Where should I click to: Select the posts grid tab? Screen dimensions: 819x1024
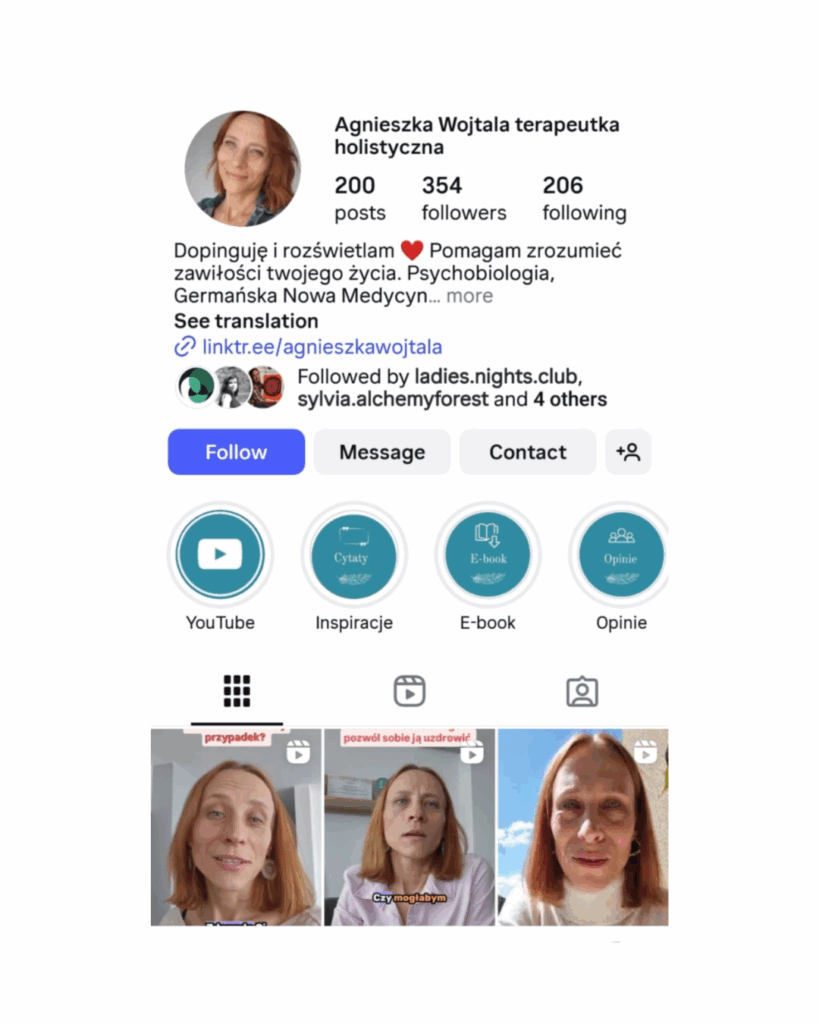237,691
